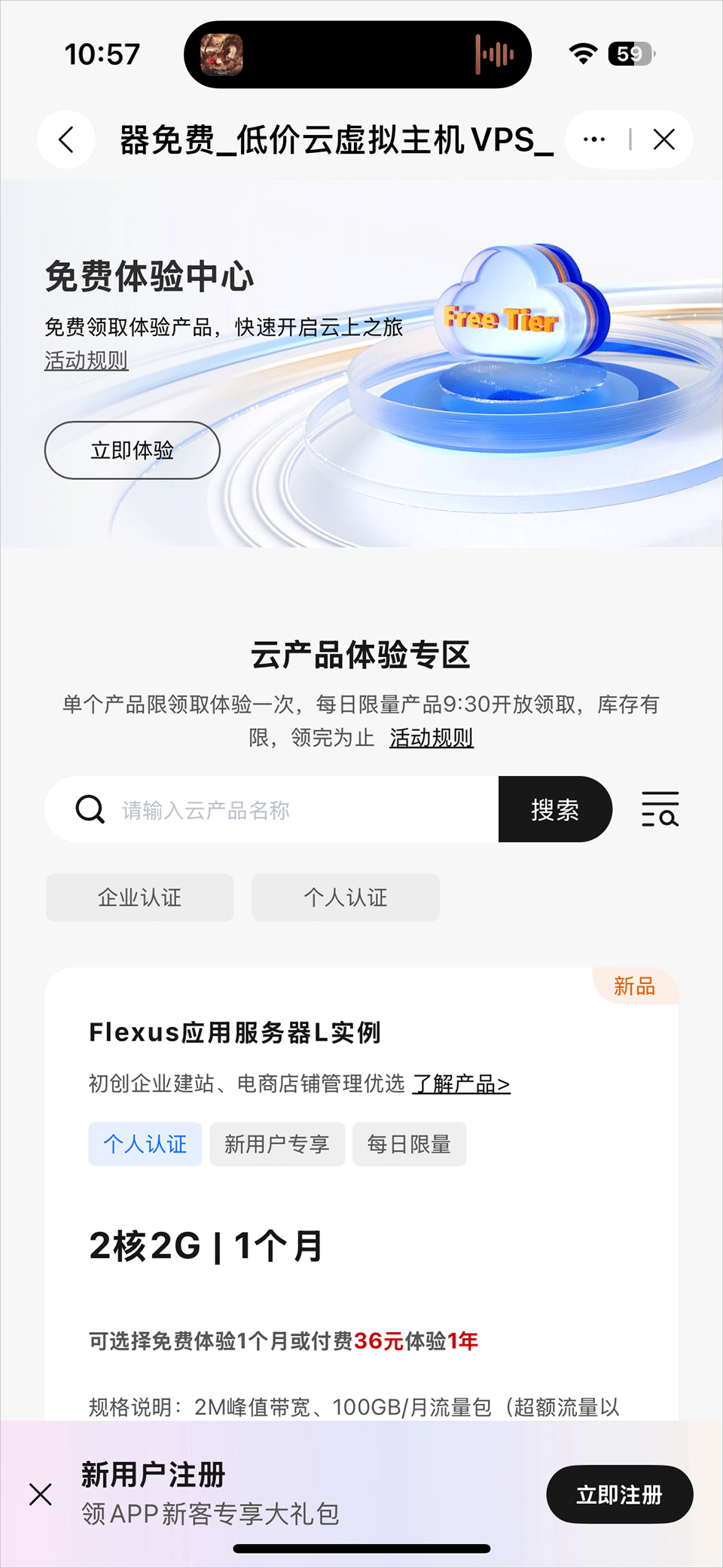The width and height of the screenshot is (723, 1568).
Task: Open the filter list icon beside search
Action: coord(660,809)
